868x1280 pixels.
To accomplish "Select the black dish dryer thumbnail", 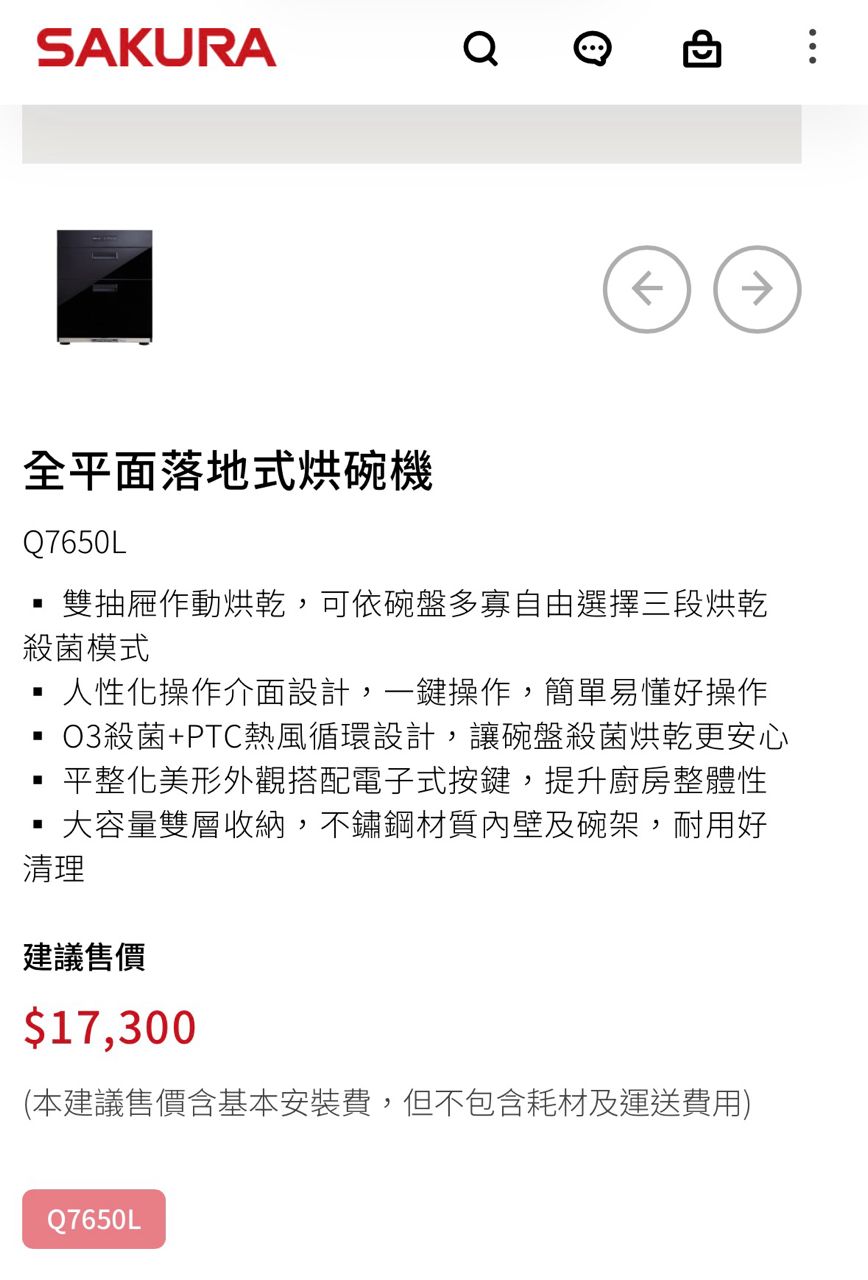I will pos(105,288).
